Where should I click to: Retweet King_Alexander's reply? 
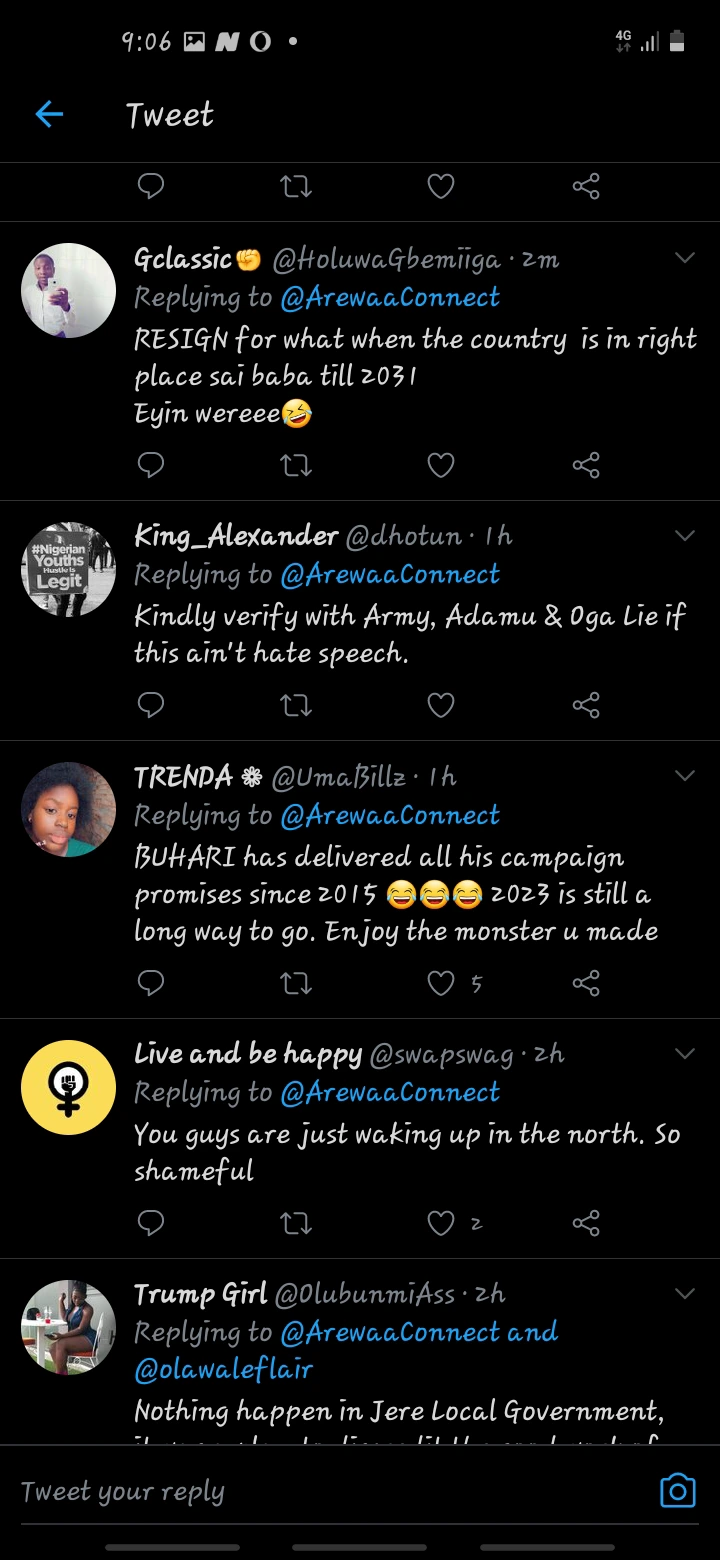coord(296,706)
